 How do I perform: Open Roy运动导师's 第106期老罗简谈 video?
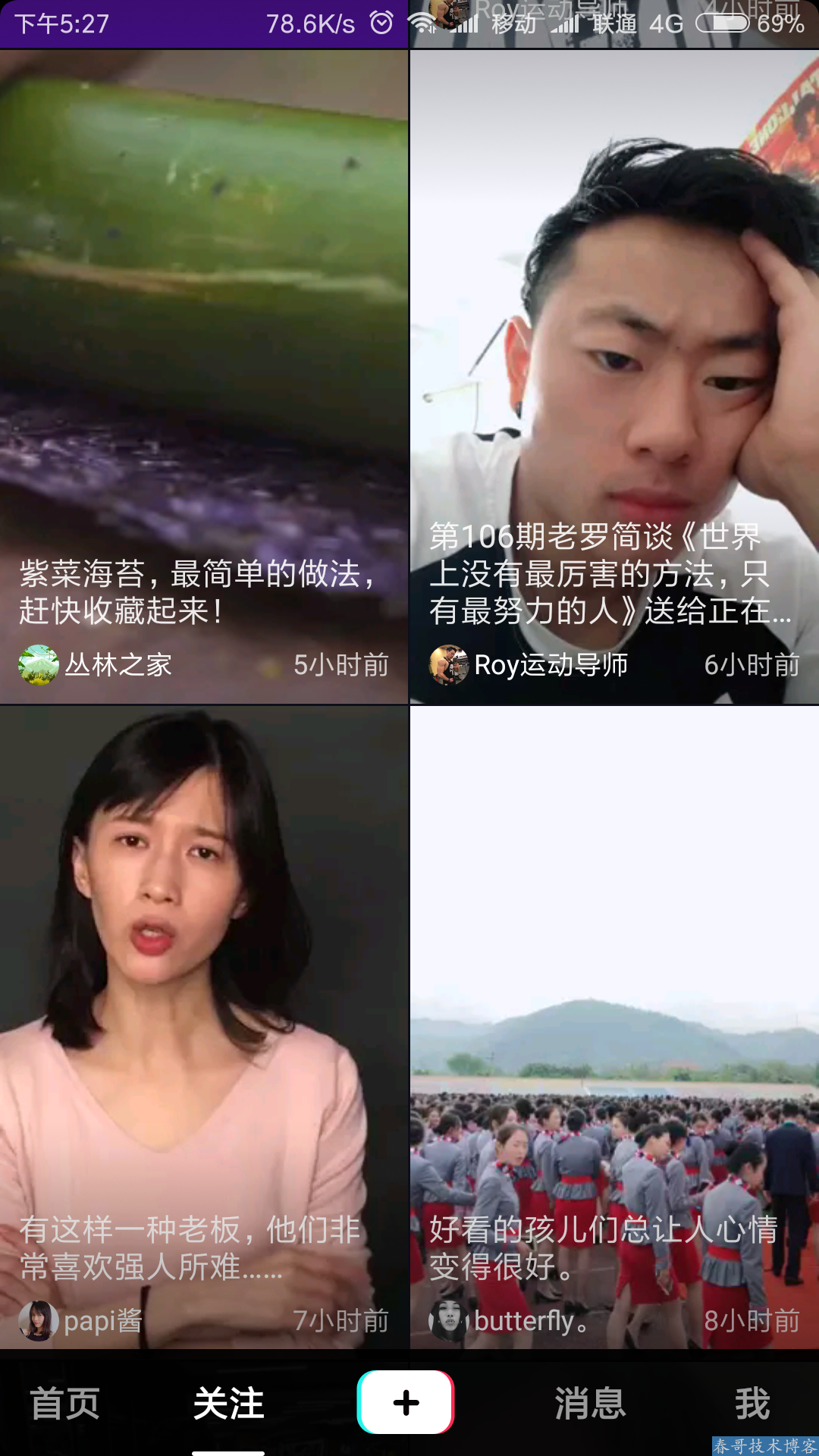(x=614, y=341)
